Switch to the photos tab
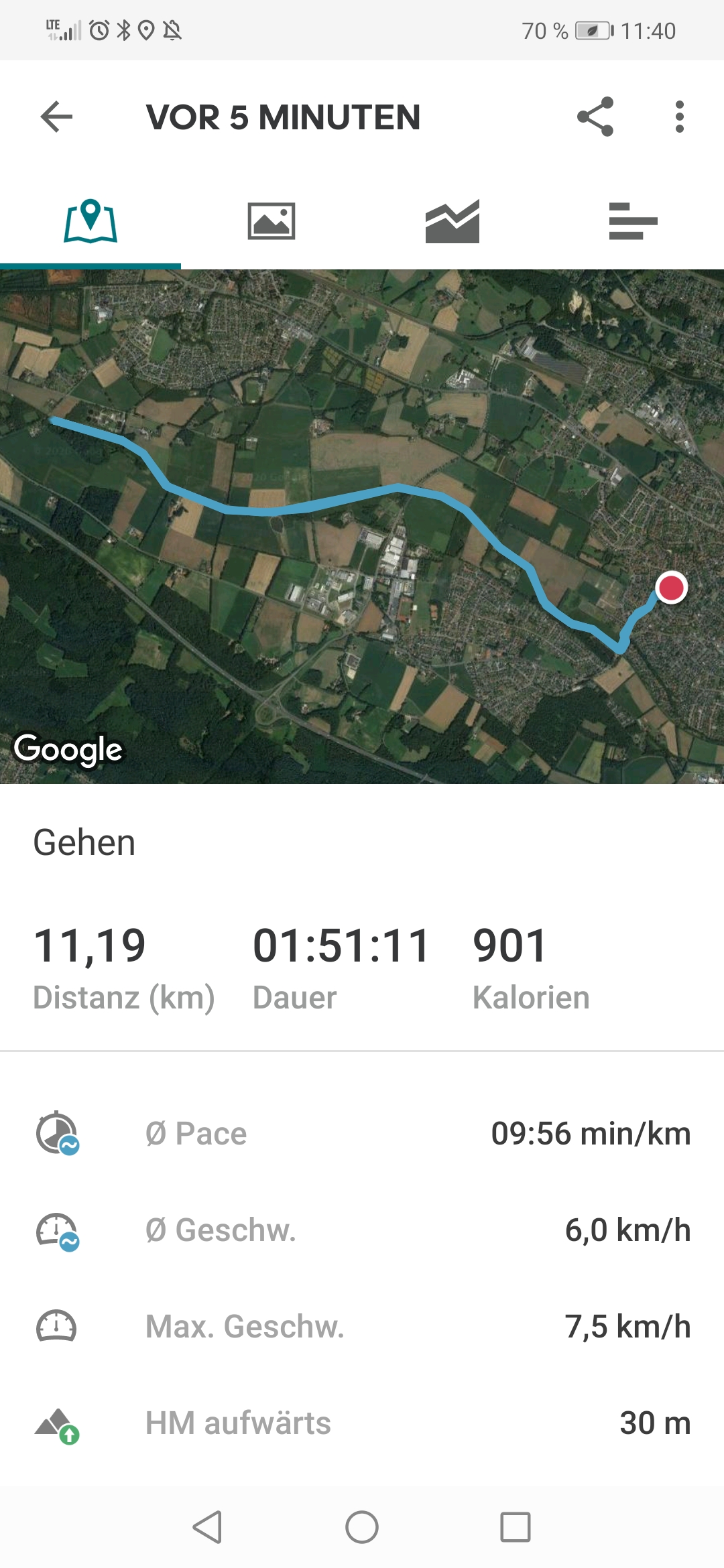 [271, 221]
